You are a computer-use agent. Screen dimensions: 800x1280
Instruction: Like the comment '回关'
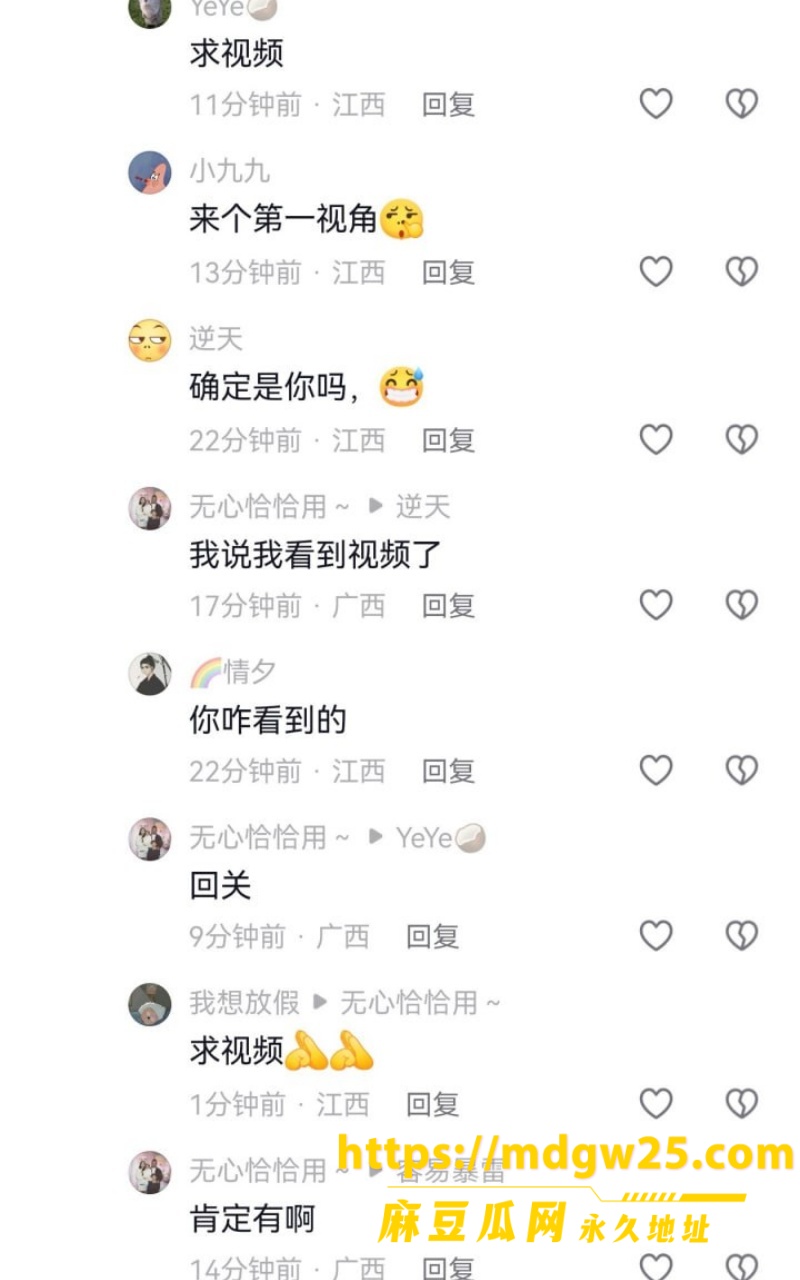point(656,936)
